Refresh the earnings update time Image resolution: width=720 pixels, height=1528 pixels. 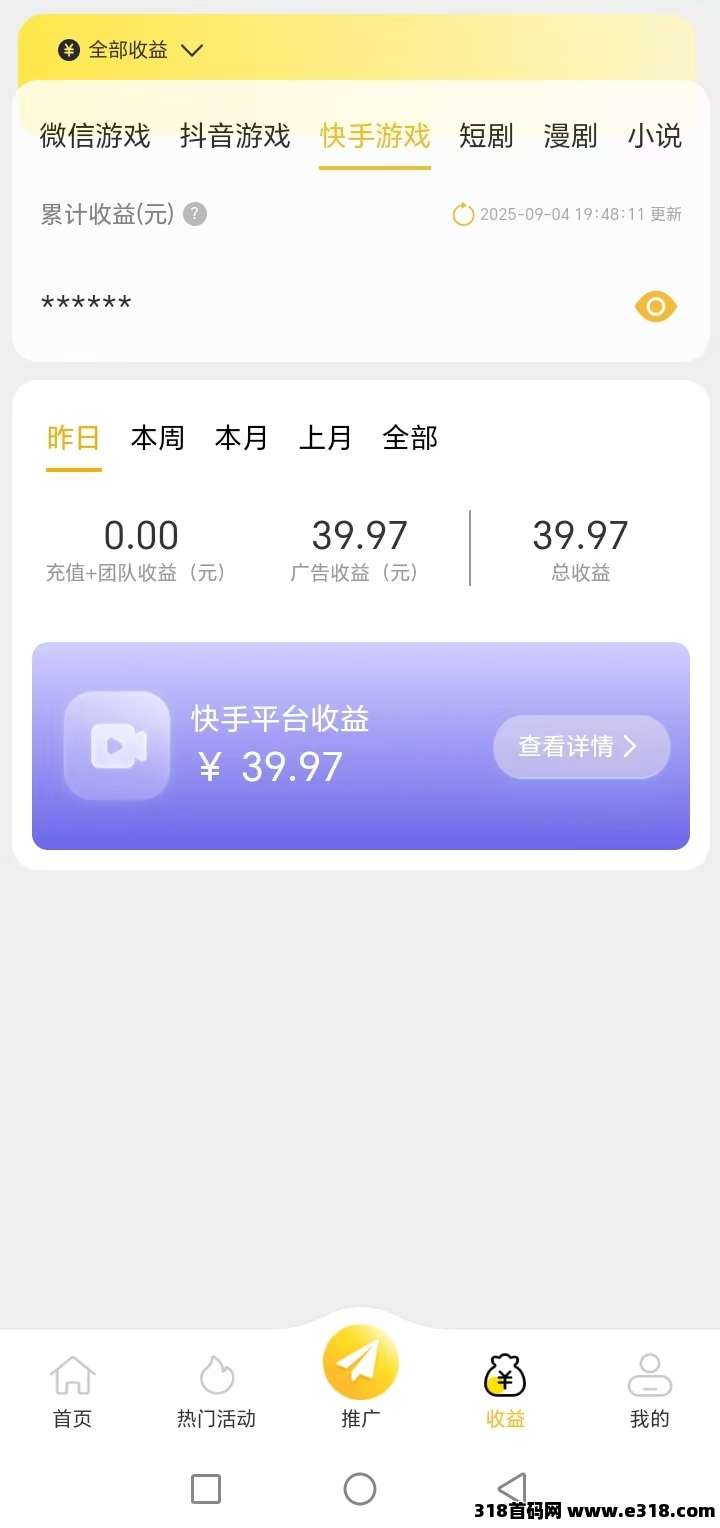tap(463, 214)
